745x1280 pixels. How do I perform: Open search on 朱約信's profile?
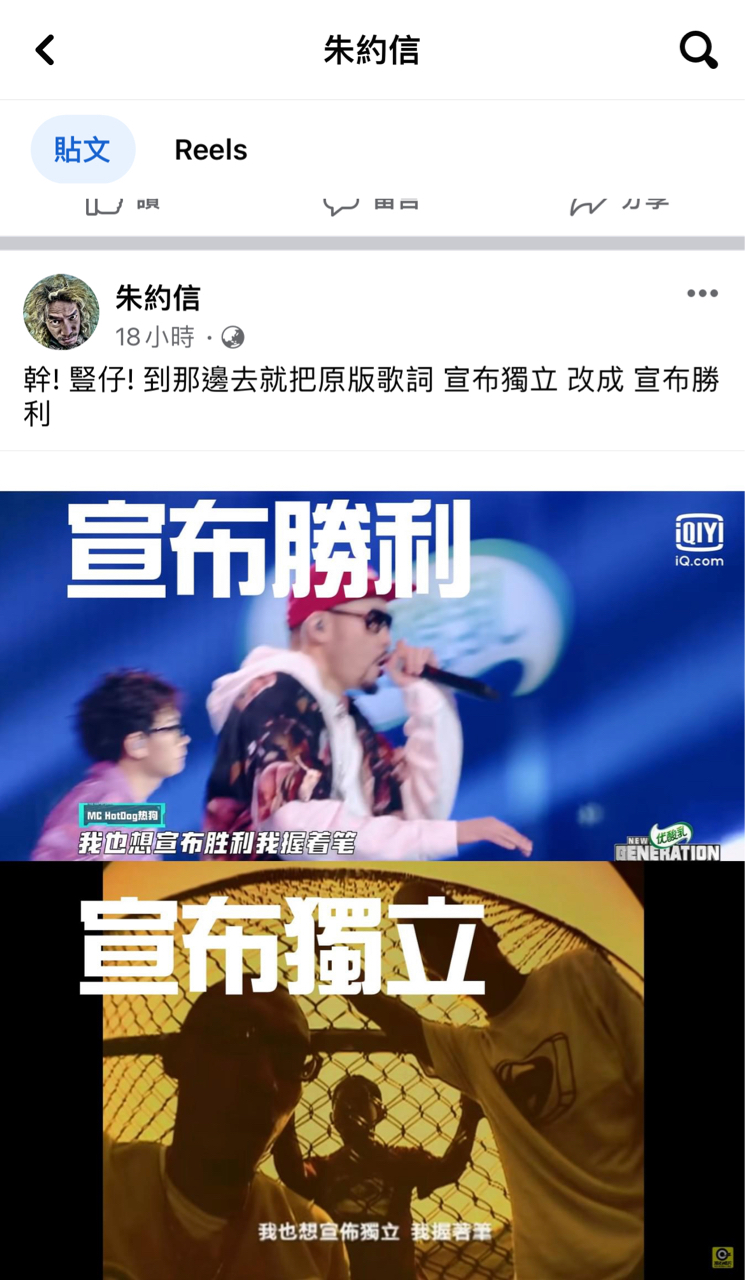[698, 49]
